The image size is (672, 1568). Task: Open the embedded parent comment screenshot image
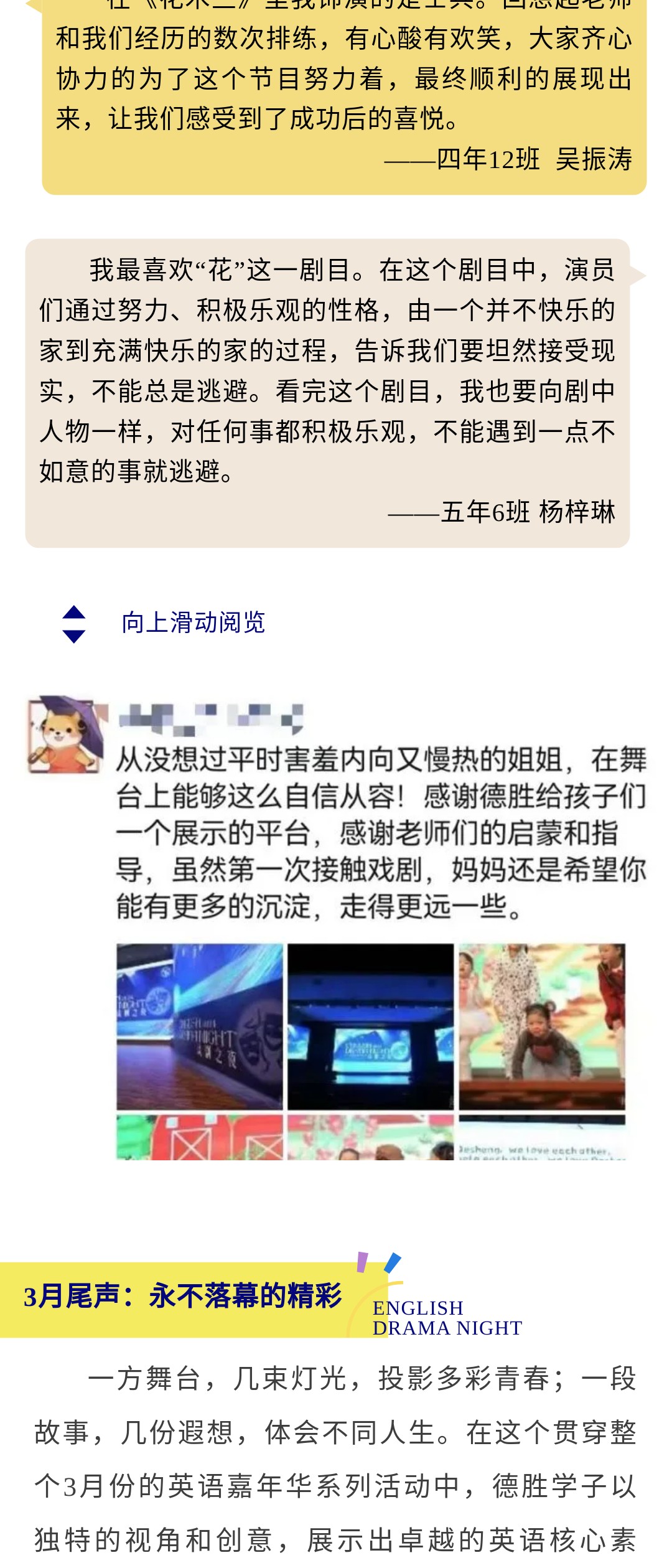point(336,927)
